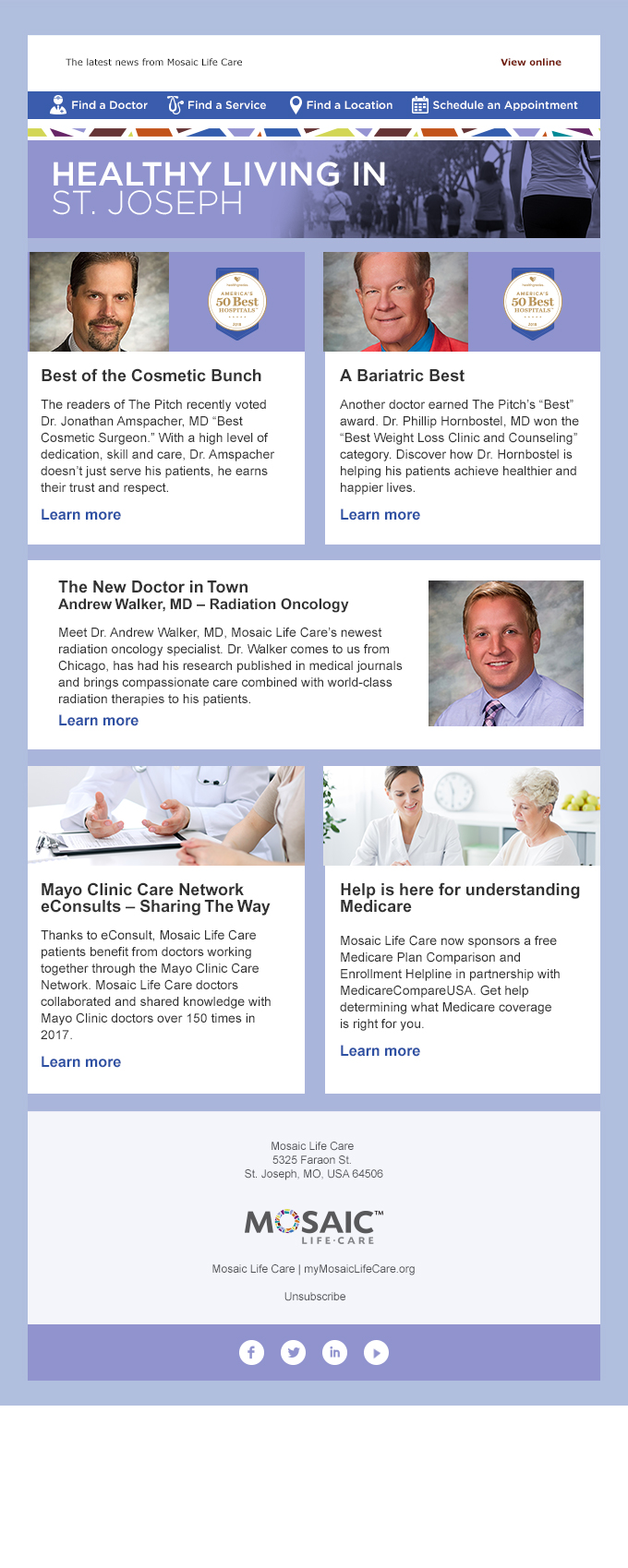The width and height of the screenshot is (628, 1568).
Task: Learn more about Mayo Clinic eConsults
Action: pyautogui.click(x=80, y=1062)
